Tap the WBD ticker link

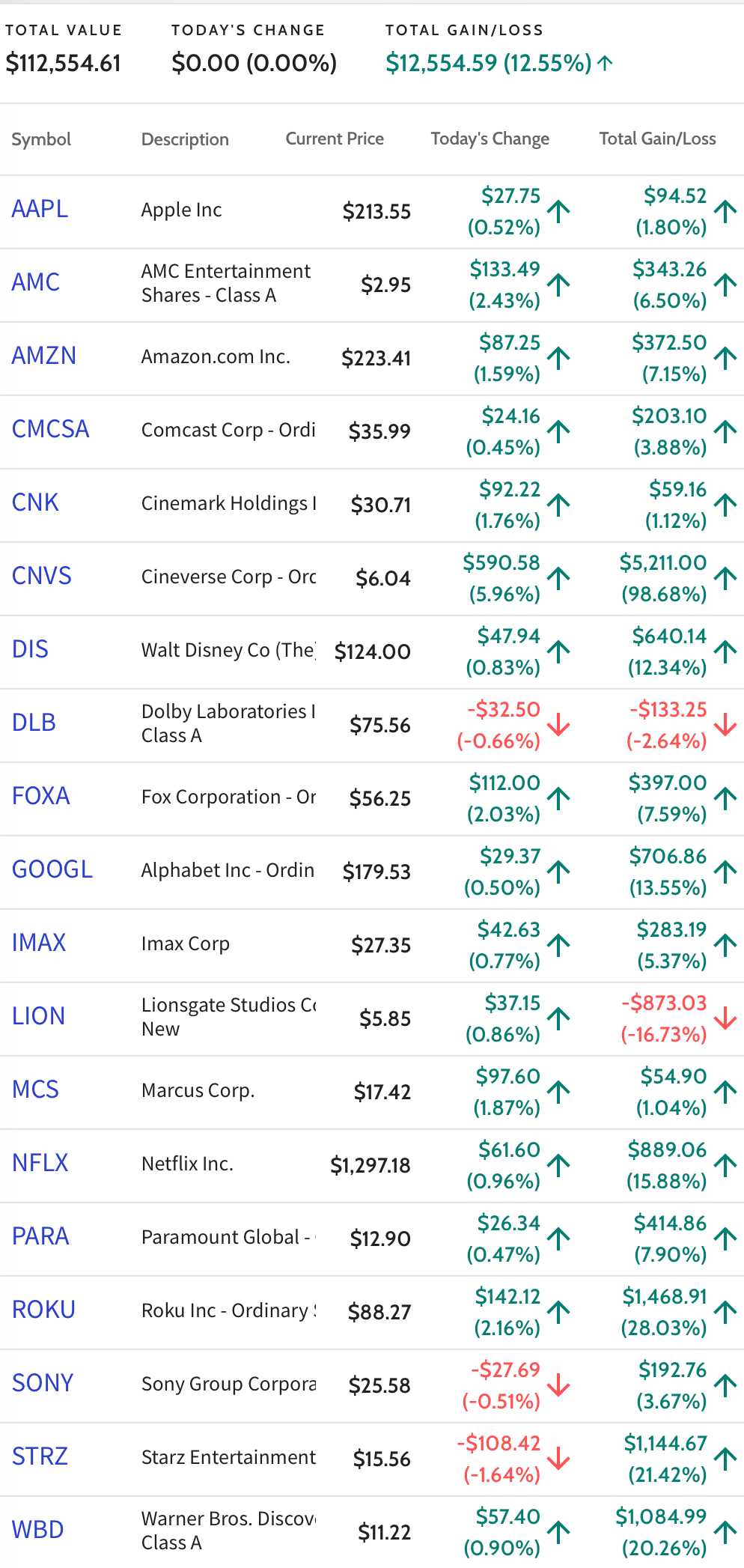point(38,1530)
